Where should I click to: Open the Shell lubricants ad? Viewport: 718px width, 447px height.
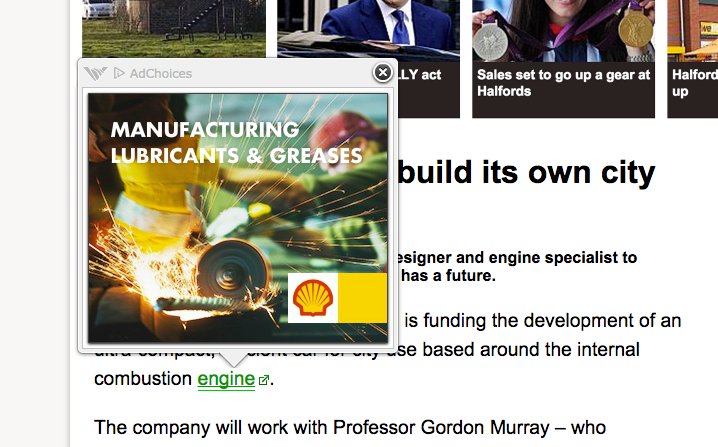[x=237, y=217]
